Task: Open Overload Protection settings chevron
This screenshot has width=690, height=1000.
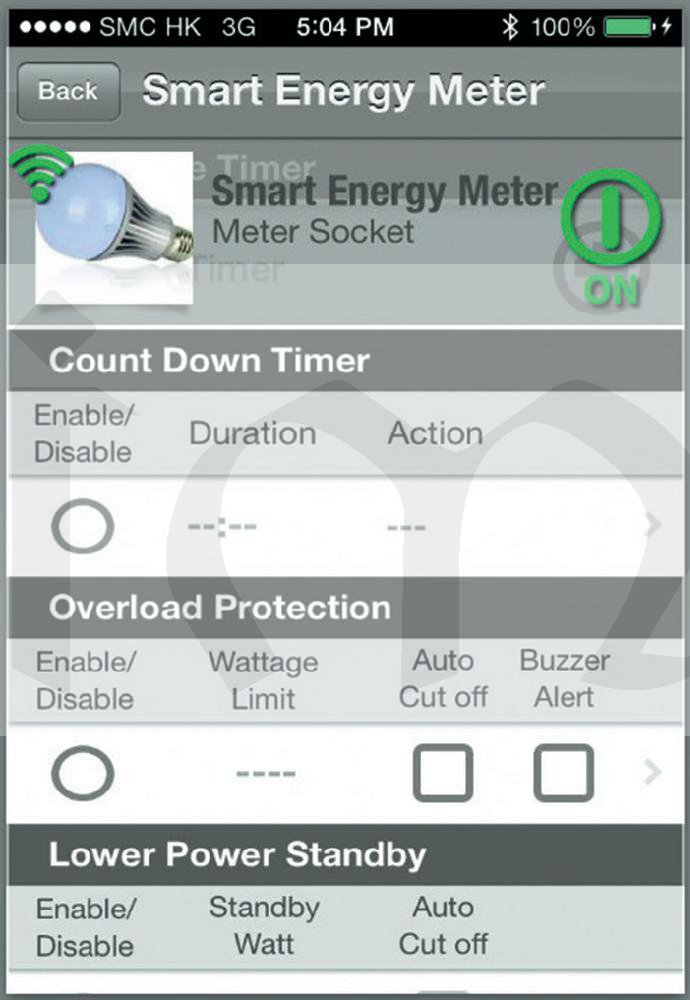Action: coord(653,773)
